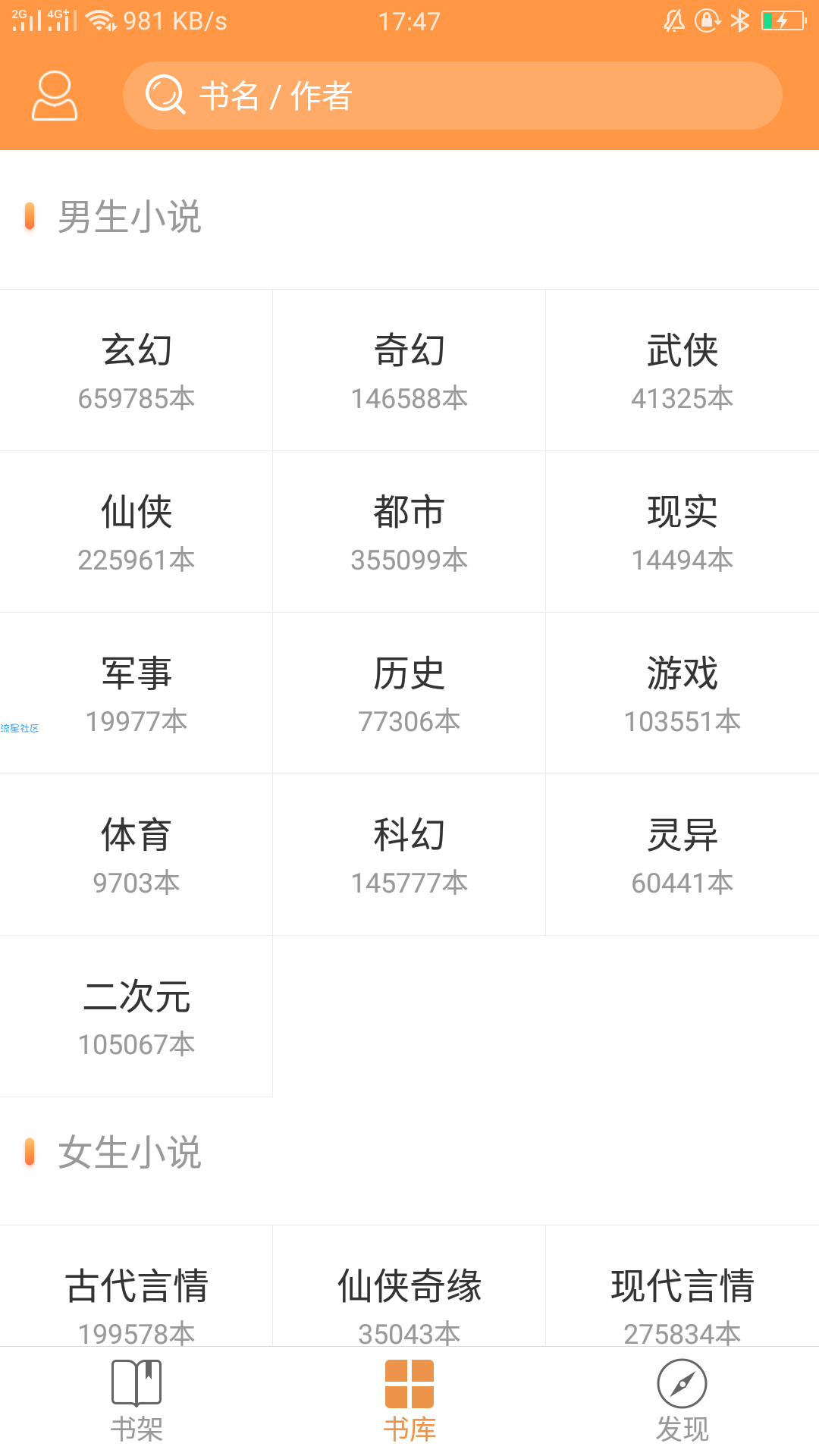
Task: Select the 游戏 category
Action: [682, 693]
